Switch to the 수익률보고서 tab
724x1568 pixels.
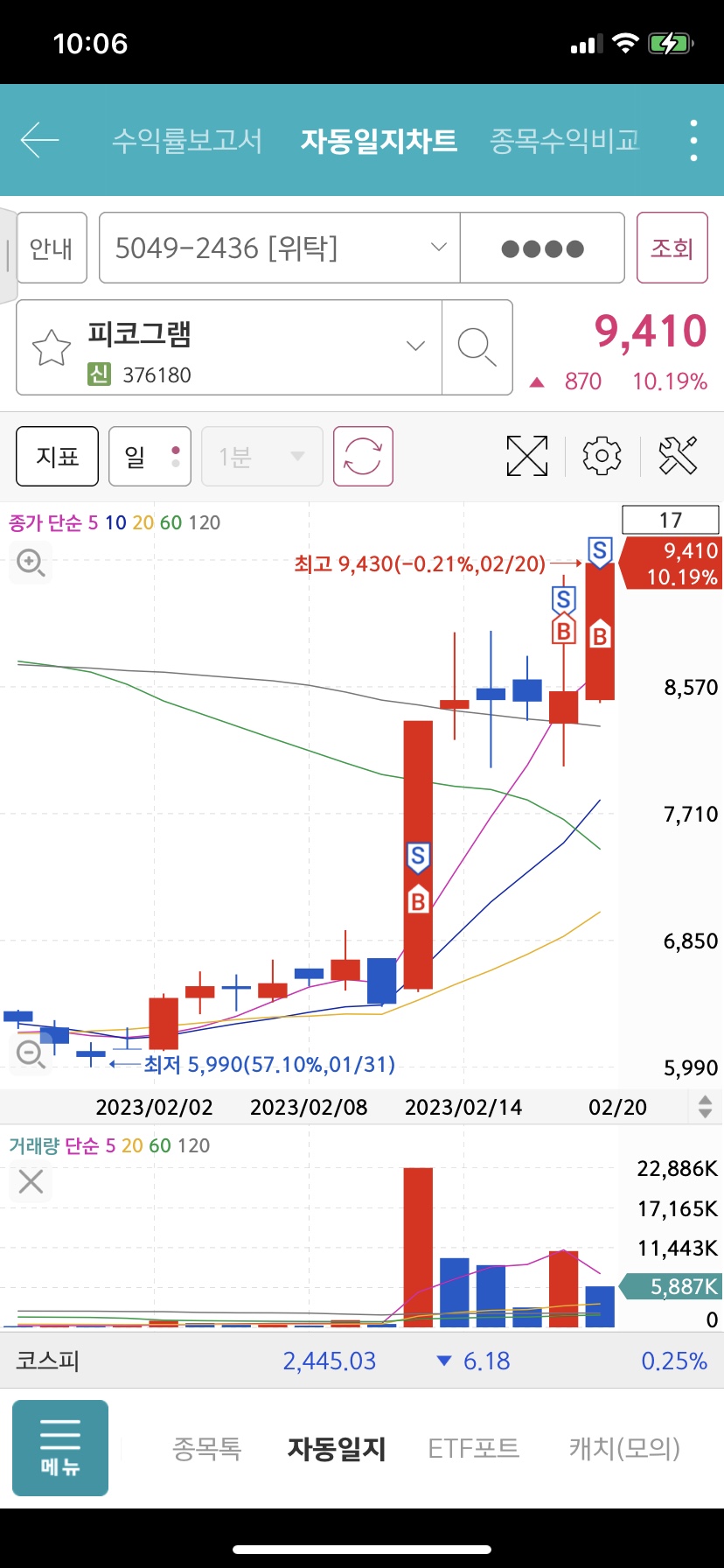pos(187,140)
